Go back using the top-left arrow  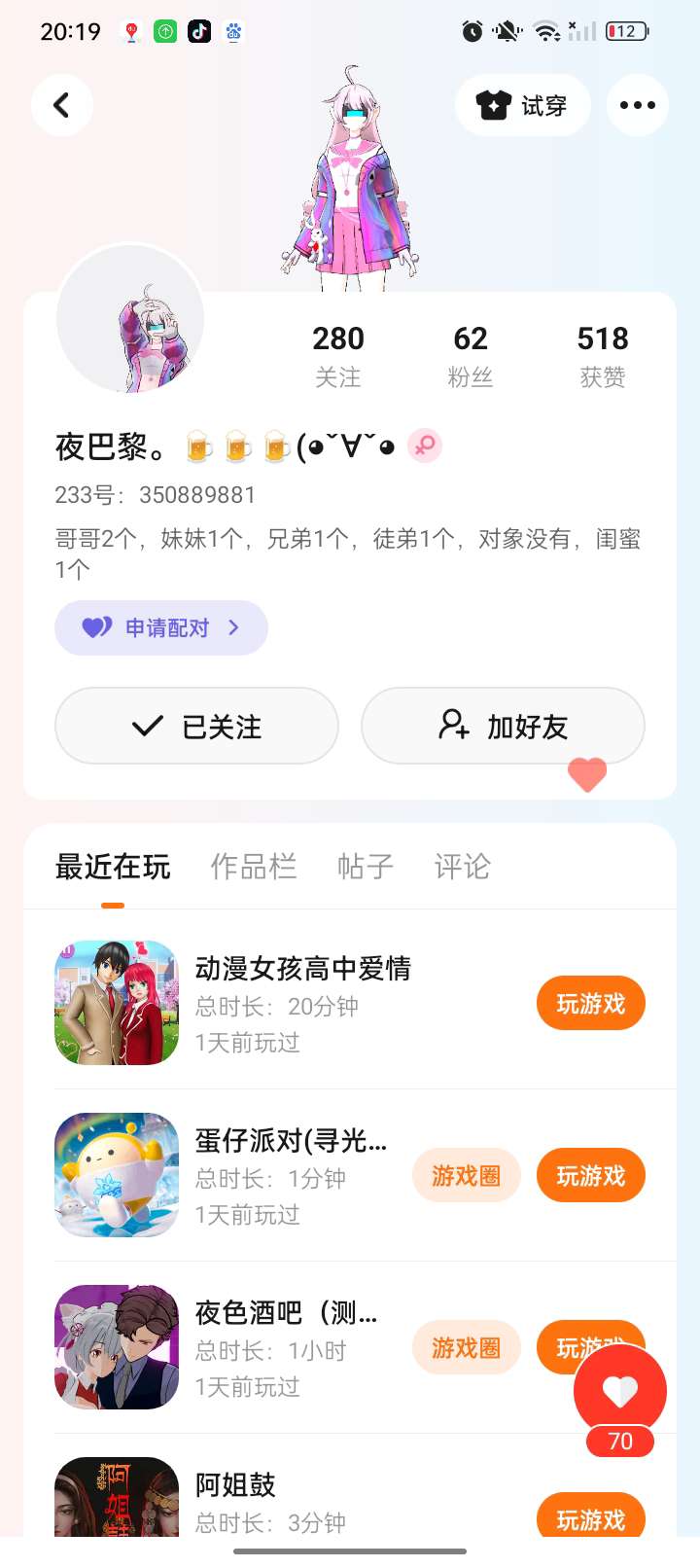(61, 105)
